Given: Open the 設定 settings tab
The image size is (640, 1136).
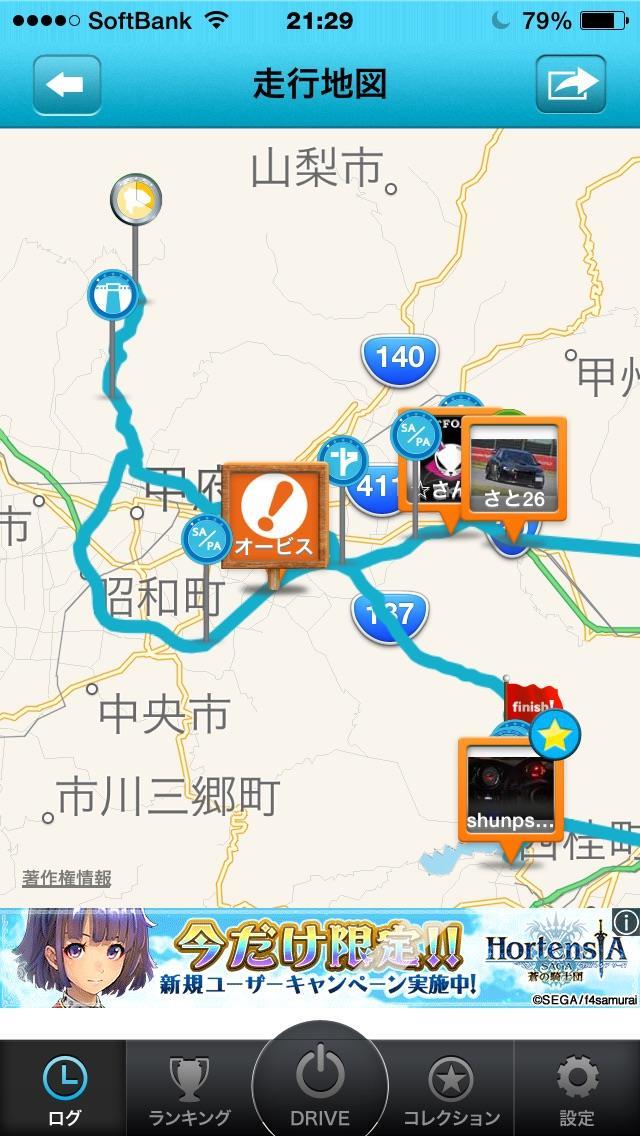Looking at the screenshot, I should tap(577, 1089).
